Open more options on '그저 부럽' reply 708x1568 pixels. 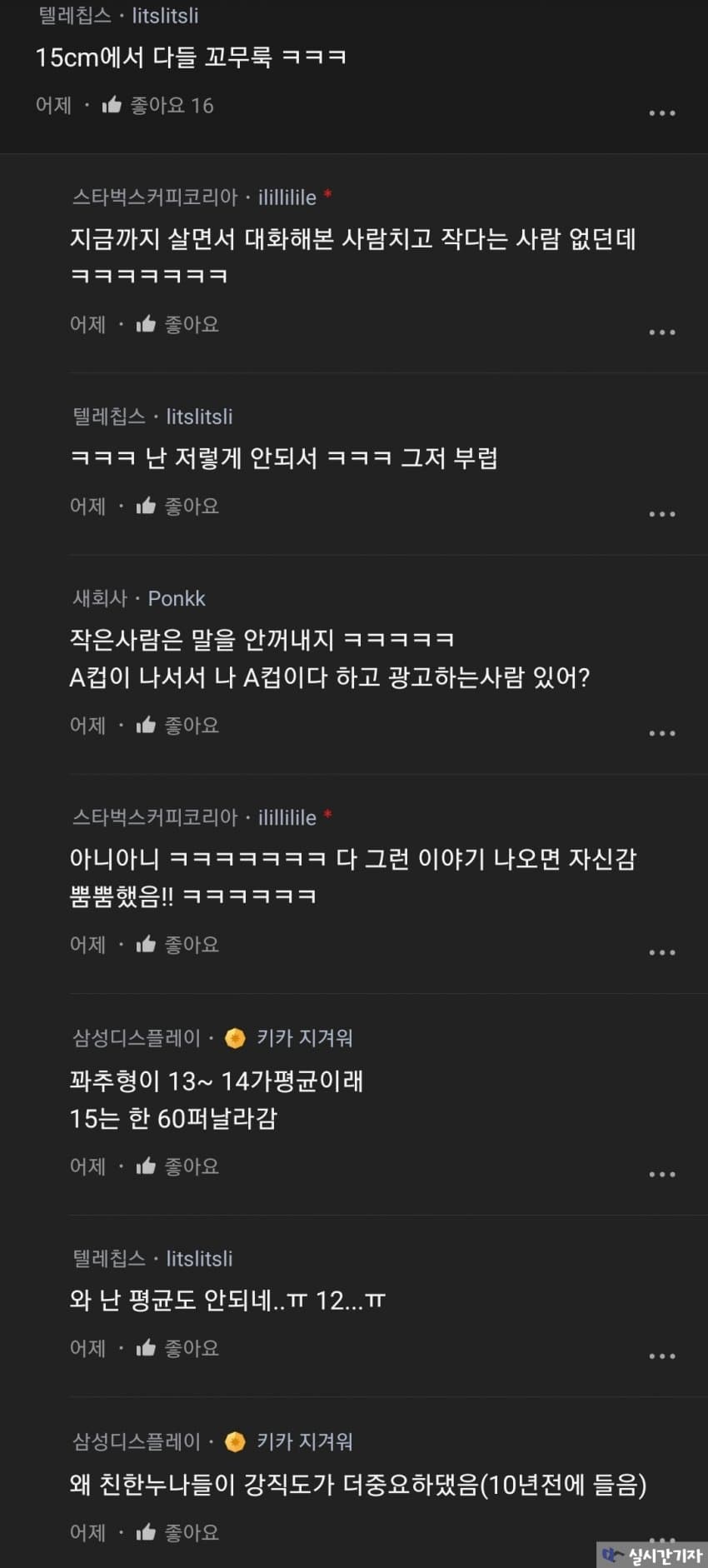pos(662,514)
